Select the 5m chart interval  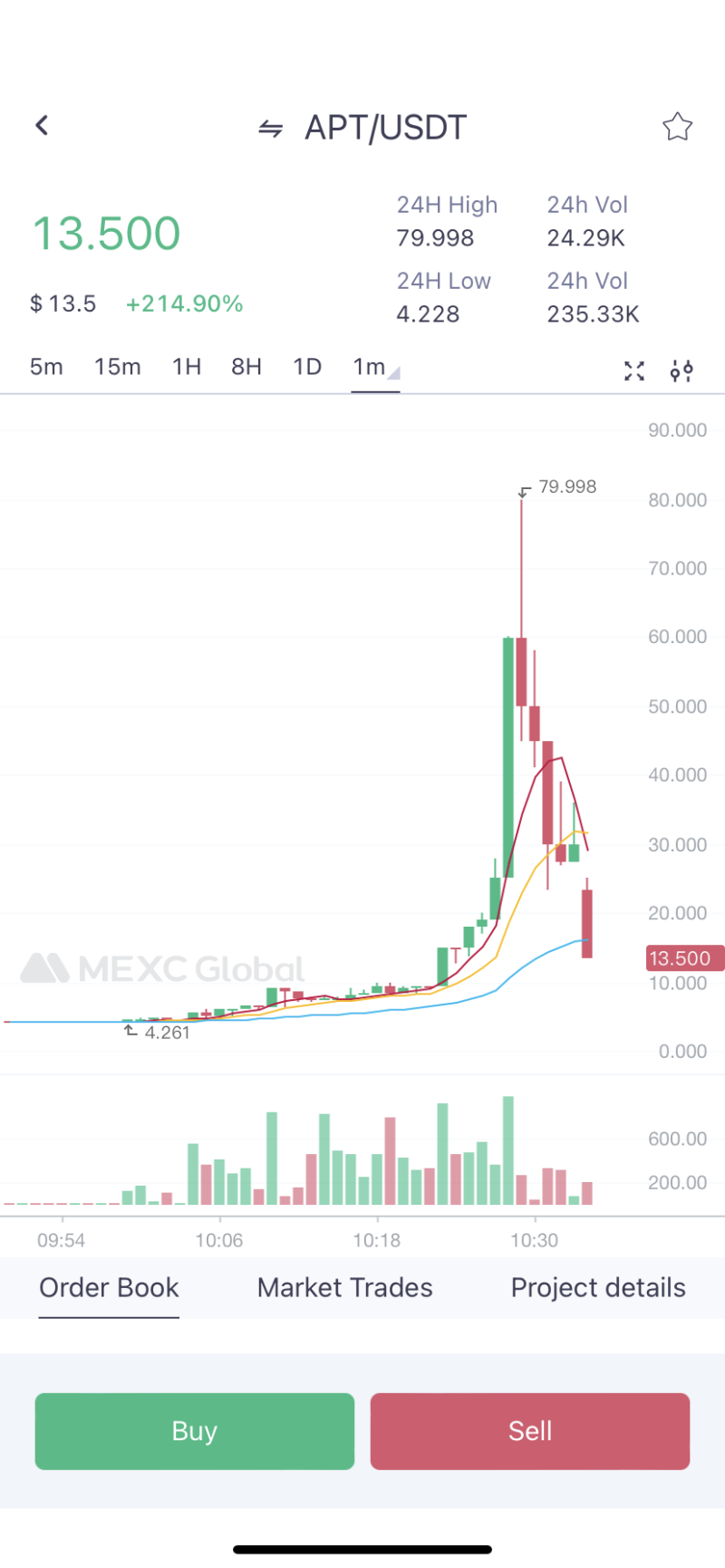pos(46,367)
